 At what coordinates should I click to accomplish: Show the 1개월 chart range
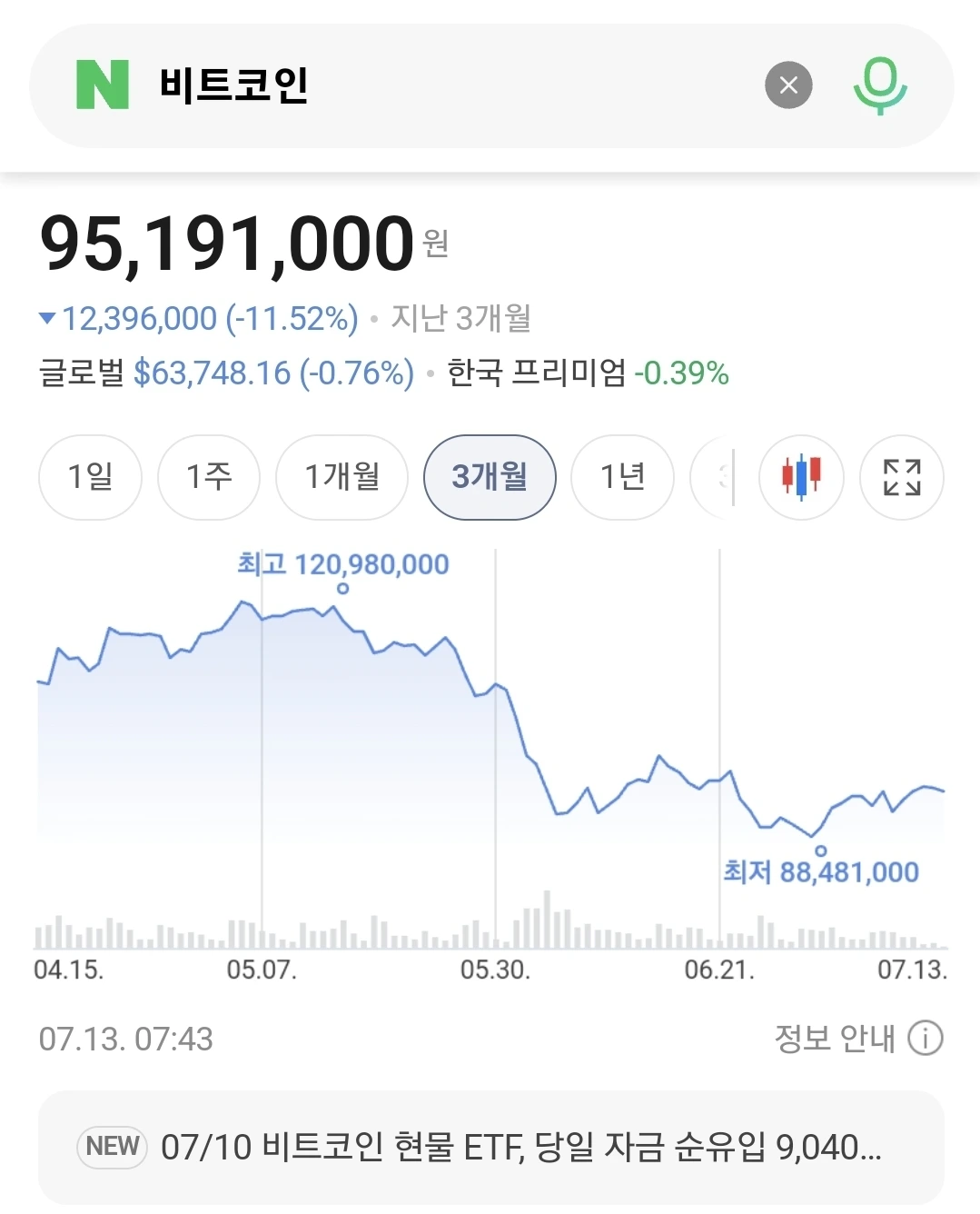click(x=342, y=477)
